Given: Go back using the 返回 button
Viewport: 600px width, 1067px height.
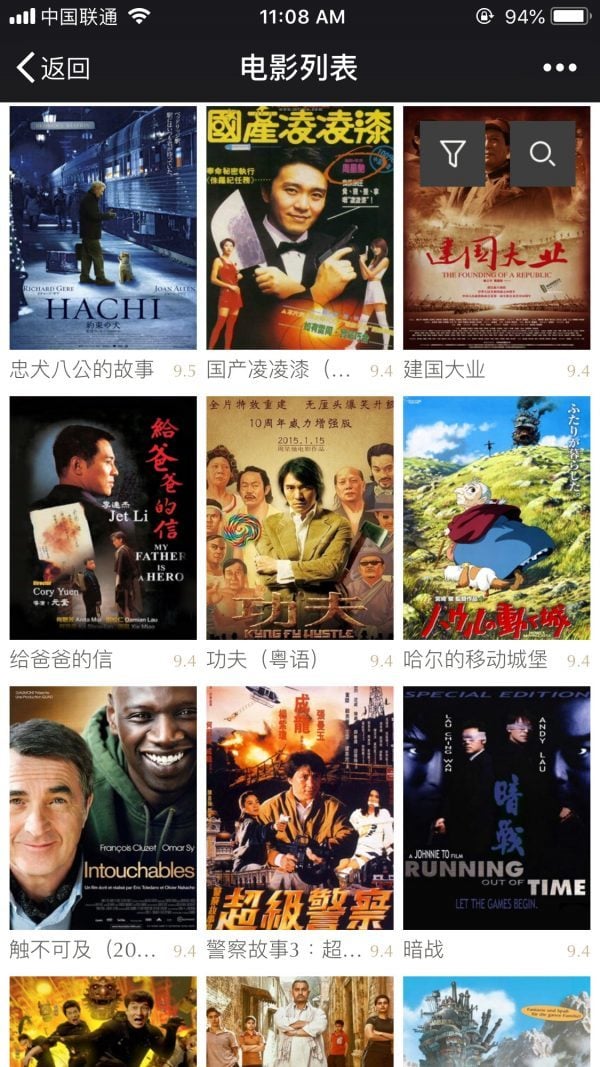Looking at the screenshot, I should pos(54,68).
